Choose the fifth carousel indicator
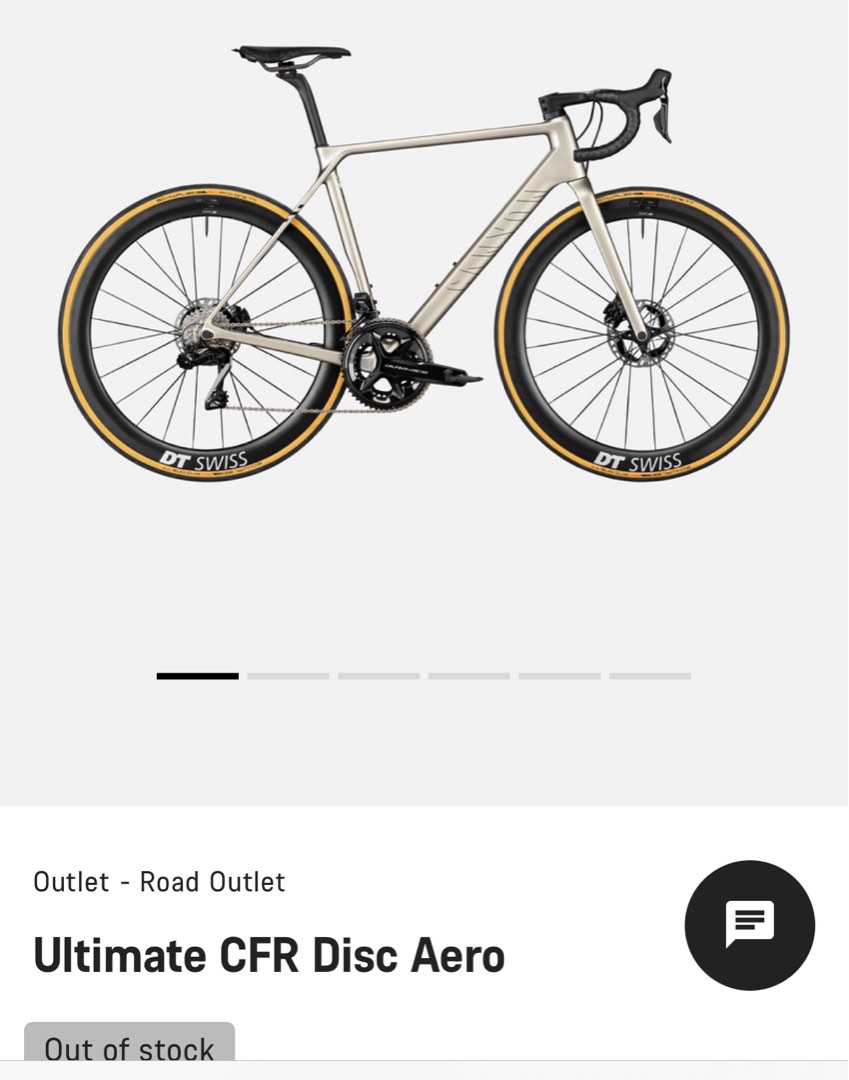The width and height of the screenshot is (849, 1080). pyautogui.click(x=558, y=675)
